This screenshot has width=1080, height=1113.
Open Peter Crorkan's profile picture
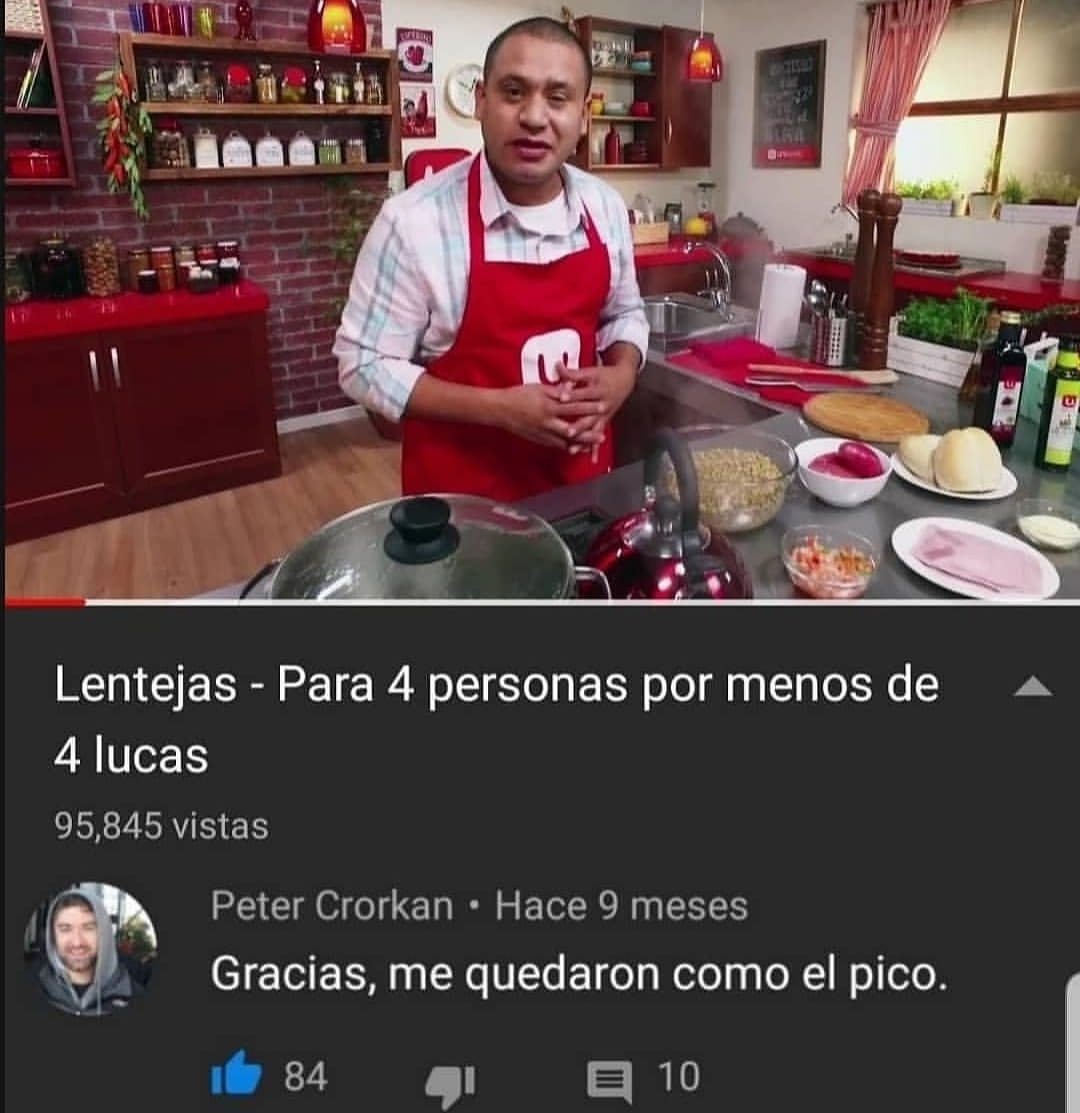tap(90, 948)
